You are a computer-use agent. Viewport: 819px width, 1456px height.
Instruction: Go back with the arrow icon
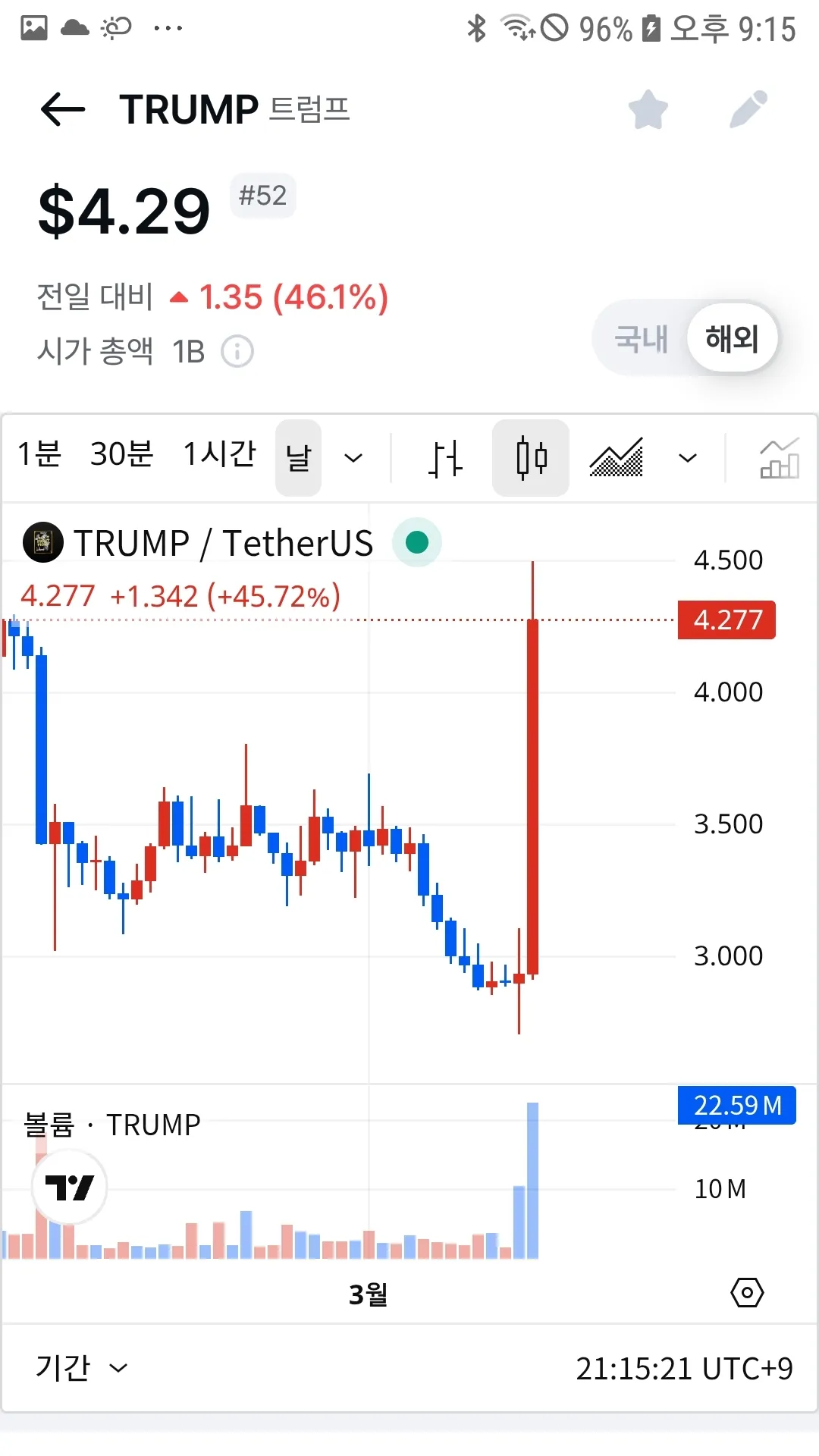click(x=63, y=109)
